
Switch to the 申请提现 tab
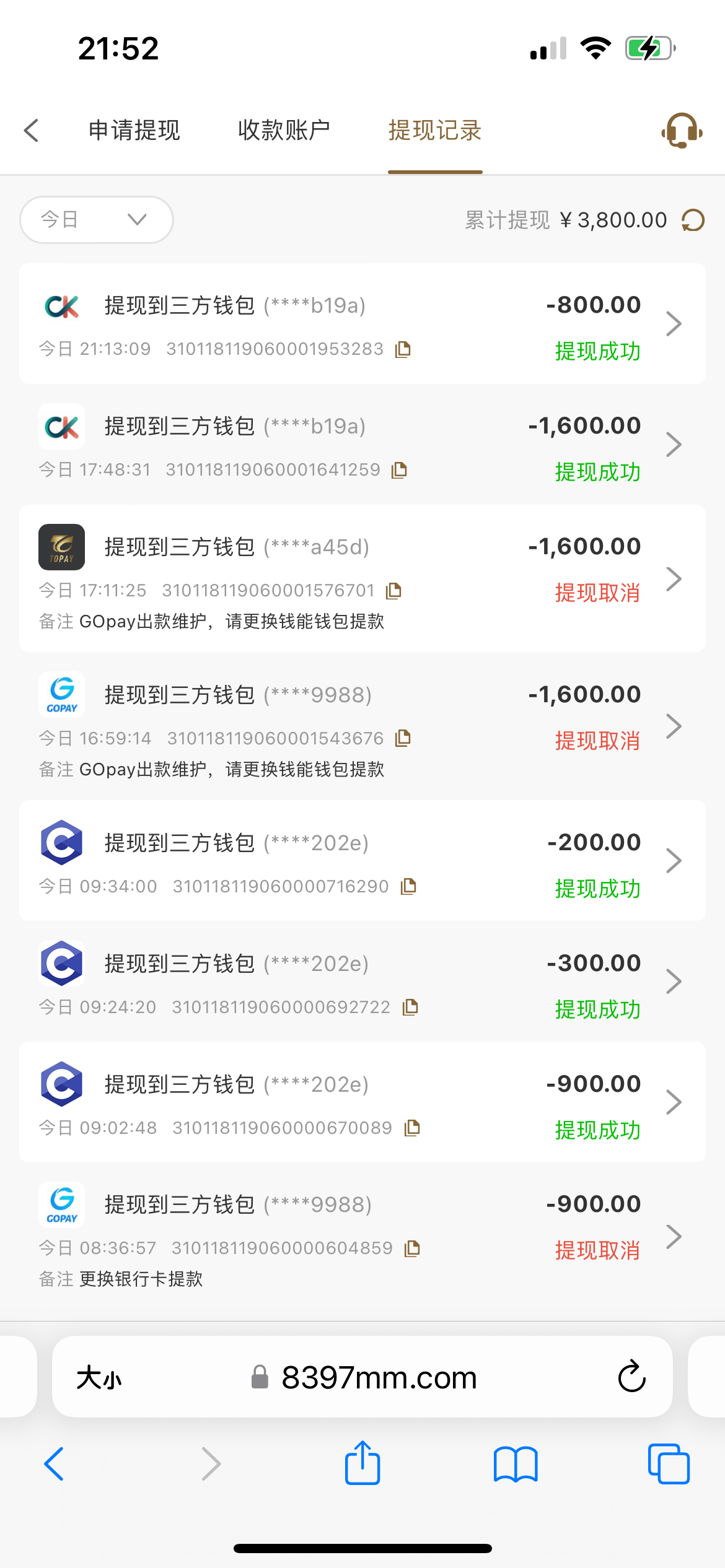point(134,131)
